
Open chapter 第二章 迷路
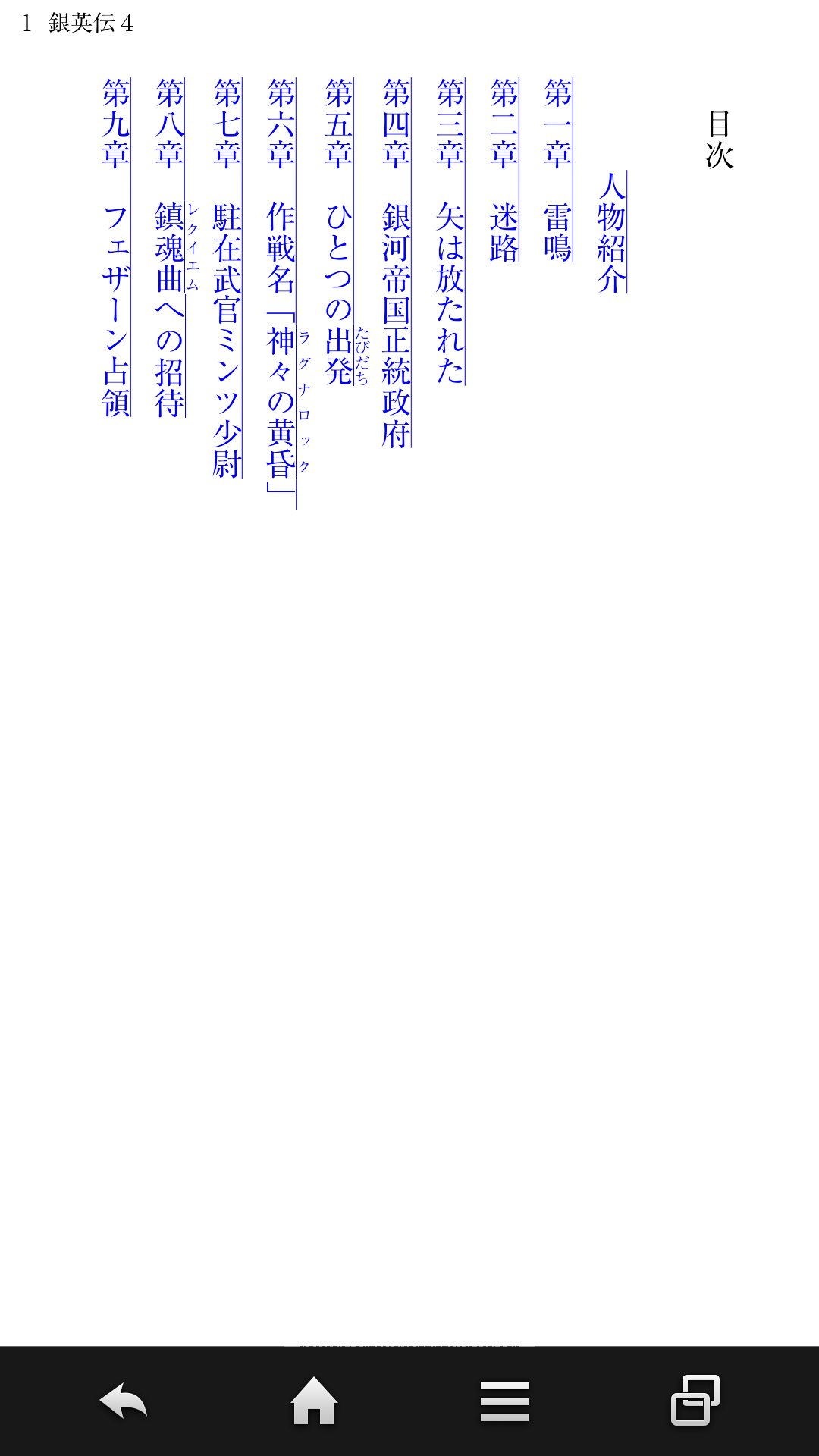pyautogui.click(x=504, y=170)
